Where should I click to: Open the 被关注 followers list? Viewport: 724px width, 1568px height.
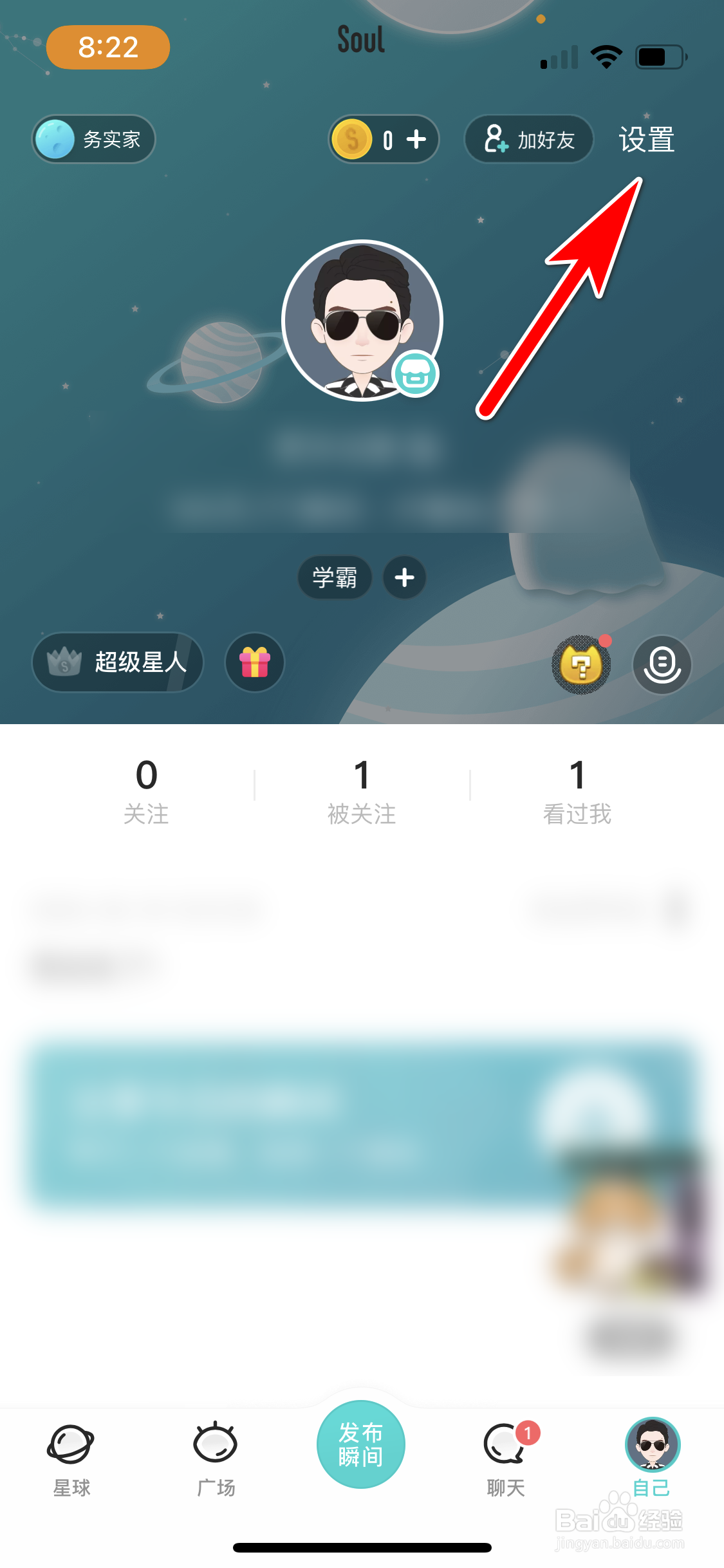pos(362,792)
